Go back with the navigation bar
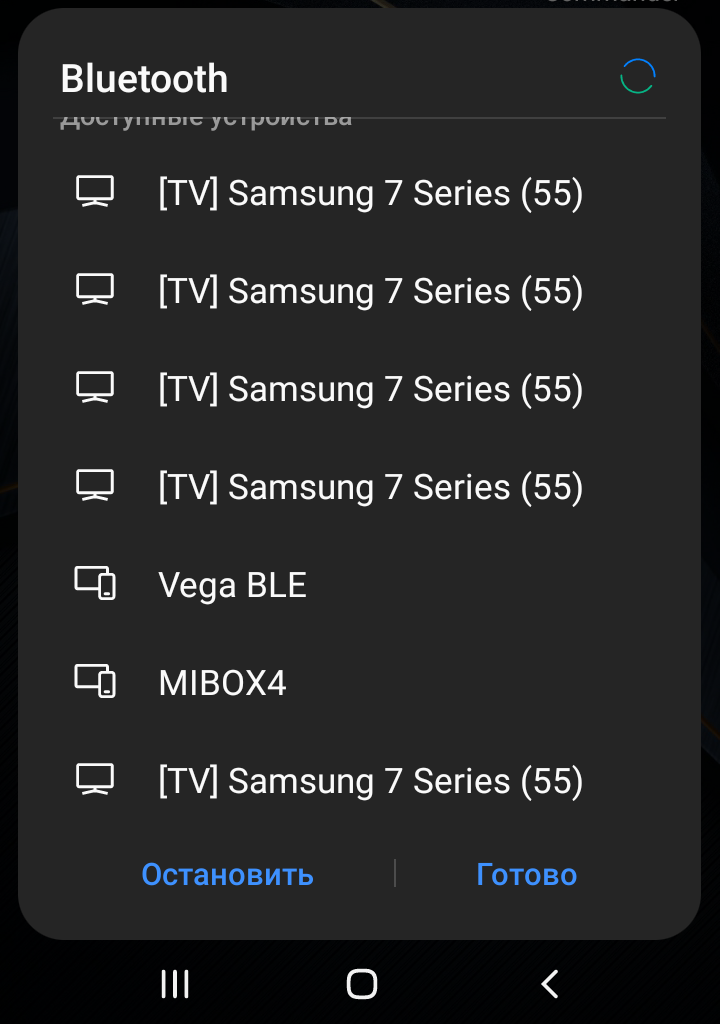 pos(549,984)
